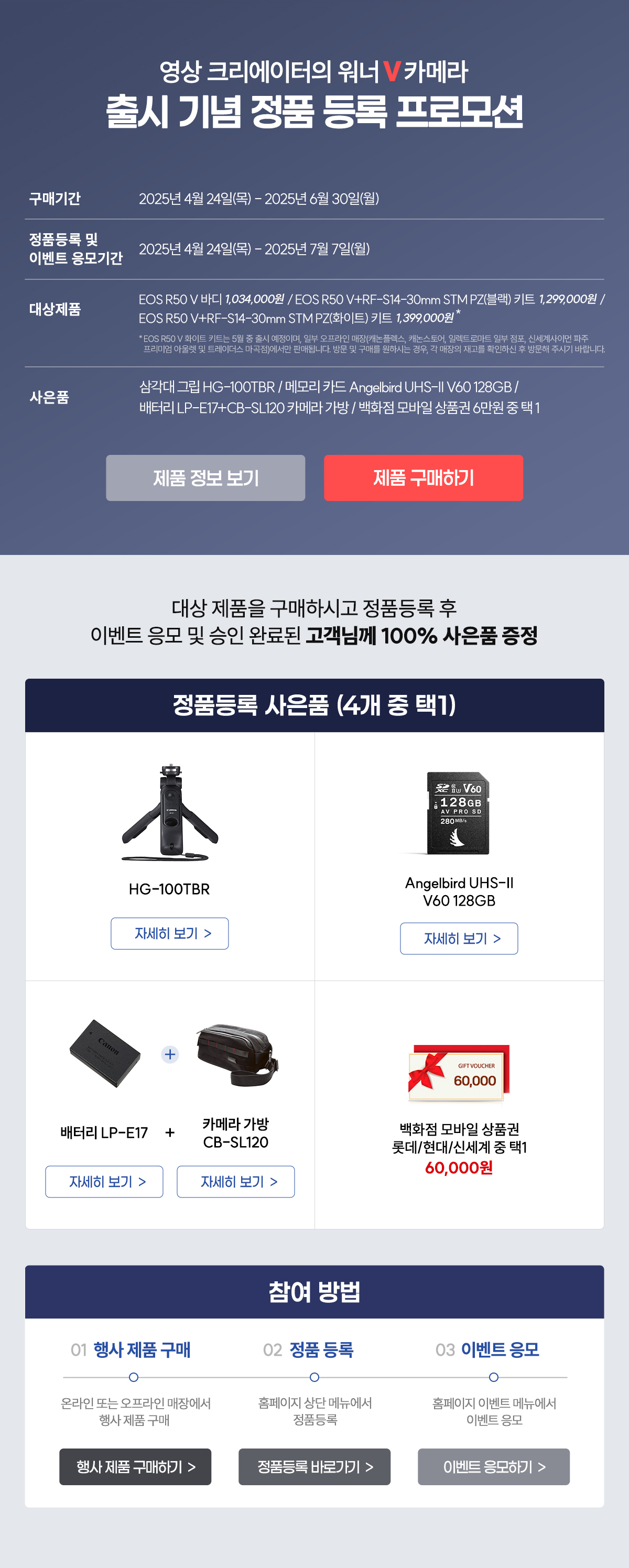Viewport: 629px width, 1568px height.
Task: See details of 카메라 가방 CB-SL120
Action: click(236, 1181)
